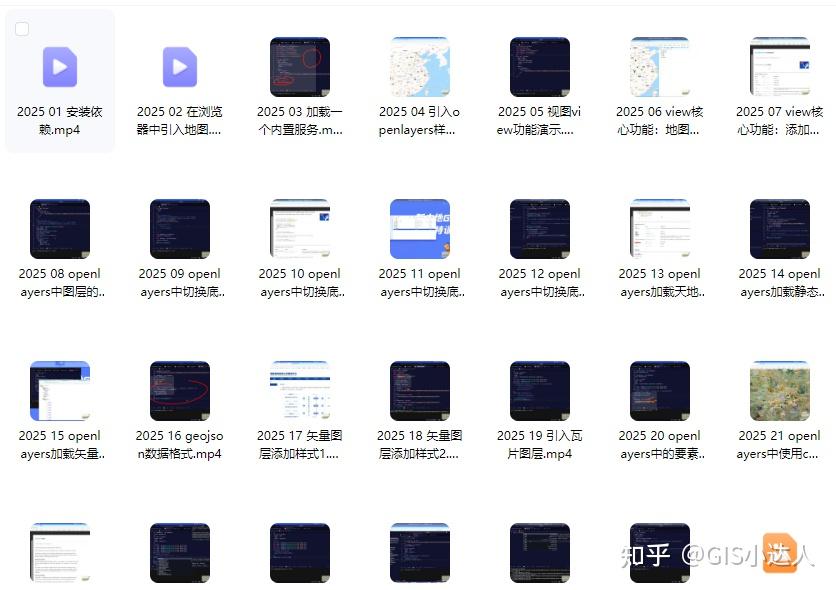Open video 2025 14 openlayers加载静态
Viewport: 836px width, 590px height.
click(x=780, y=229)
